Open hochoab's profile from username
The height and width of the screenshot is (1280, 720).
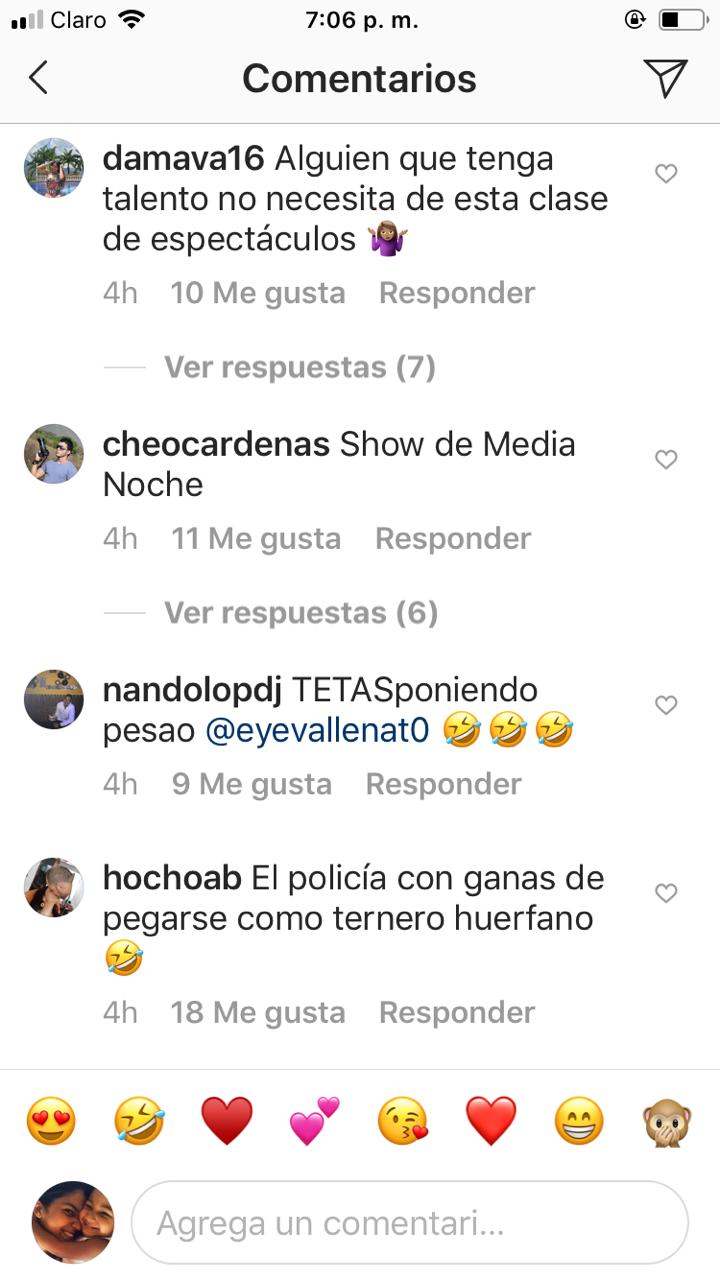172,878
